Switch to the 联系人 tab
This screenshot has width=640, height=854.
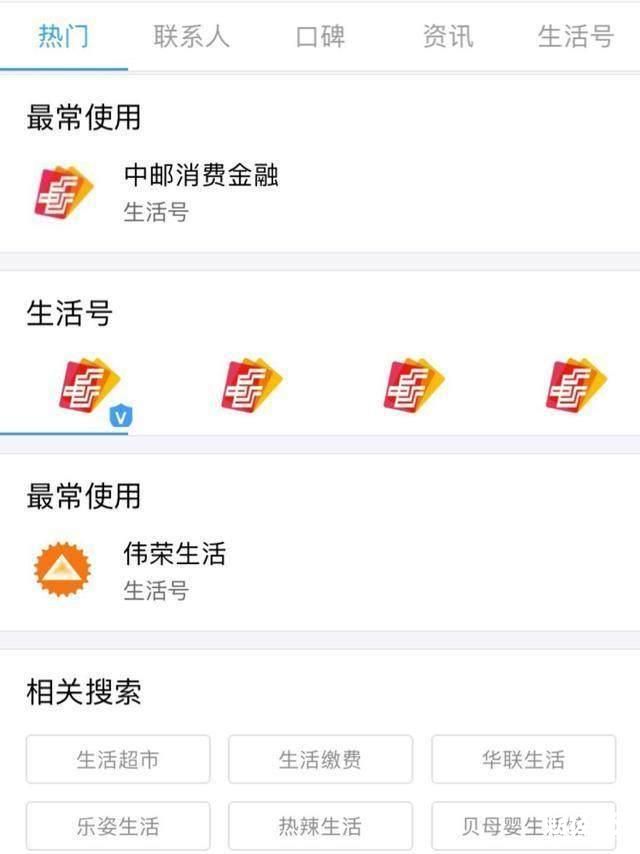pos(192,37)
